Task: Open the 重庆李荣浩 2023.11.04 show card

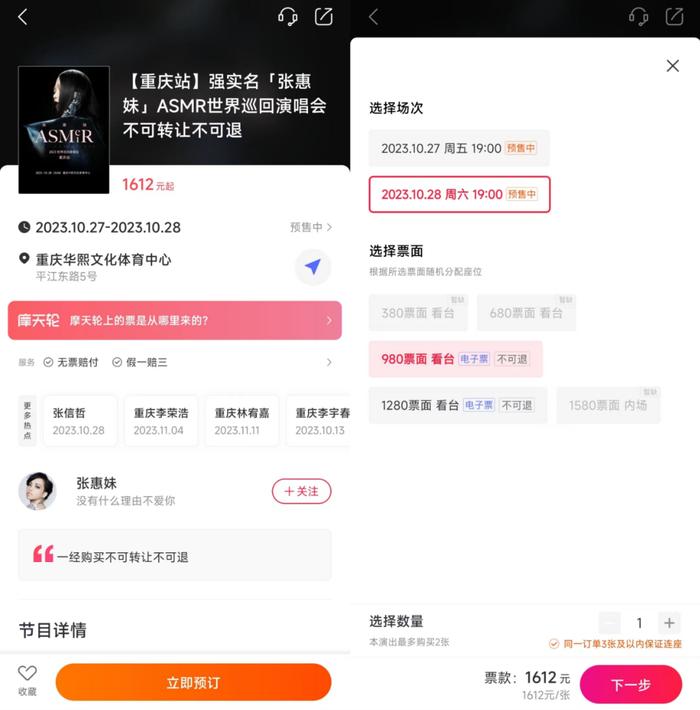Action: point(159,421)
